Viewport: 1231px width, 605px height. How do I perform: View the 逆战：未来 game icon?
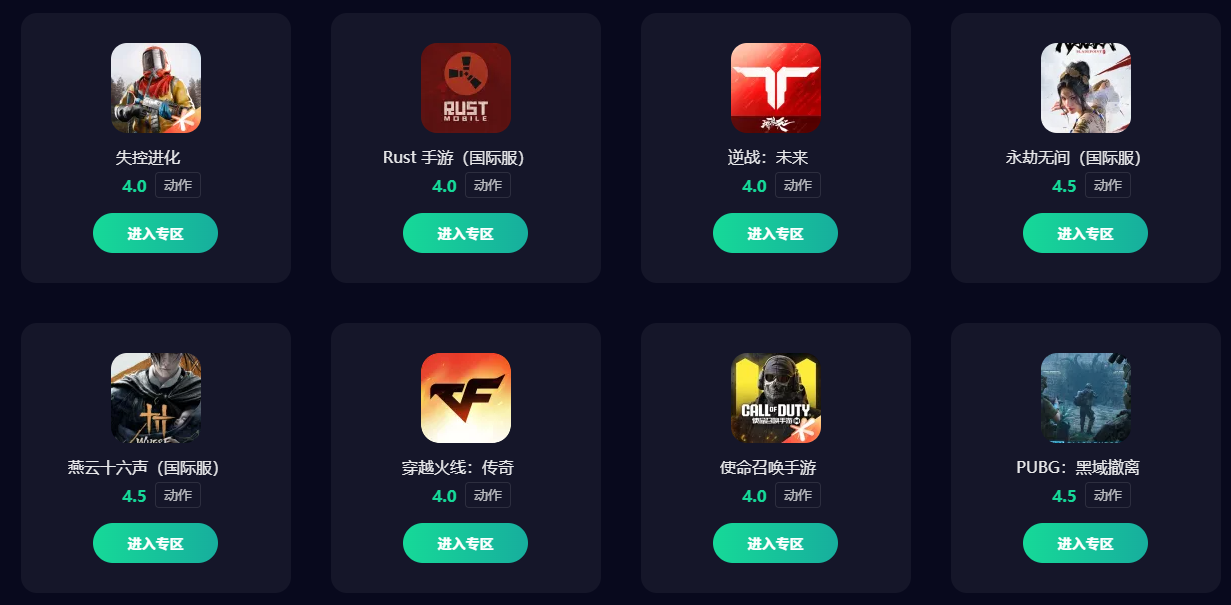pyautogui.click(x=776, y=88)
